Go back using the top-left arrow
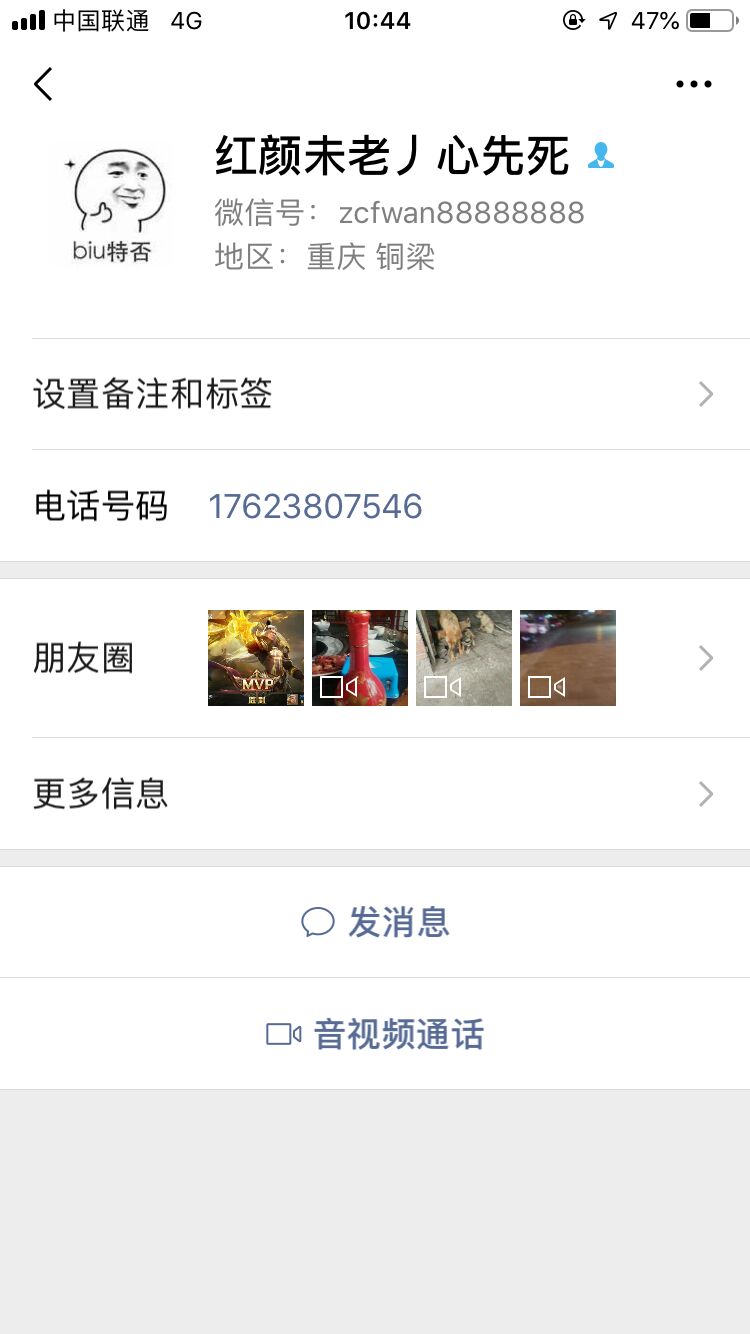This screenshot has width=750, height=1334. pos(43,84)
